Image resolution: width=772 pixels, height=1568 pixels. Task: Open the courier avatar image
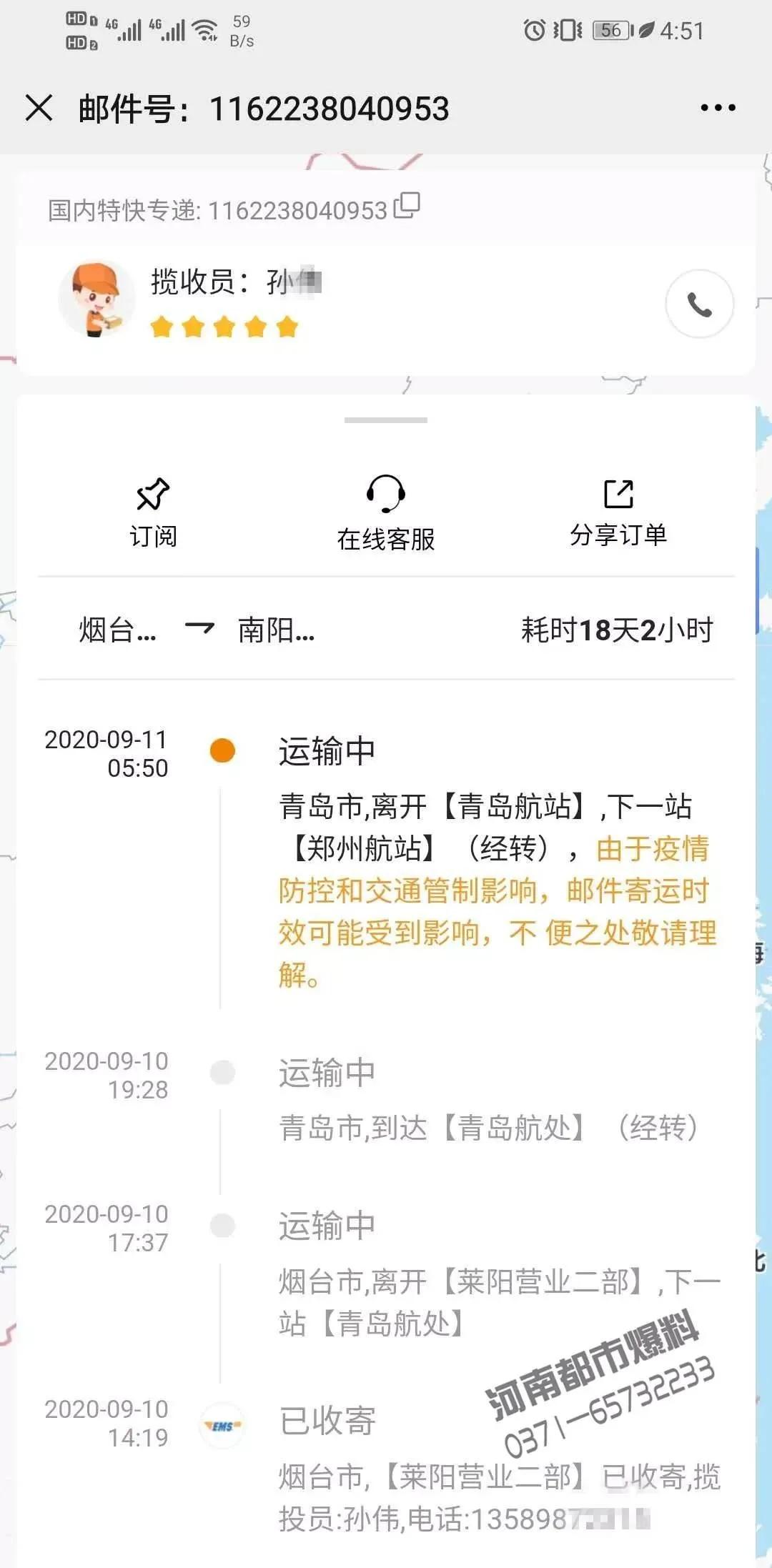click(x=96, y=299)
